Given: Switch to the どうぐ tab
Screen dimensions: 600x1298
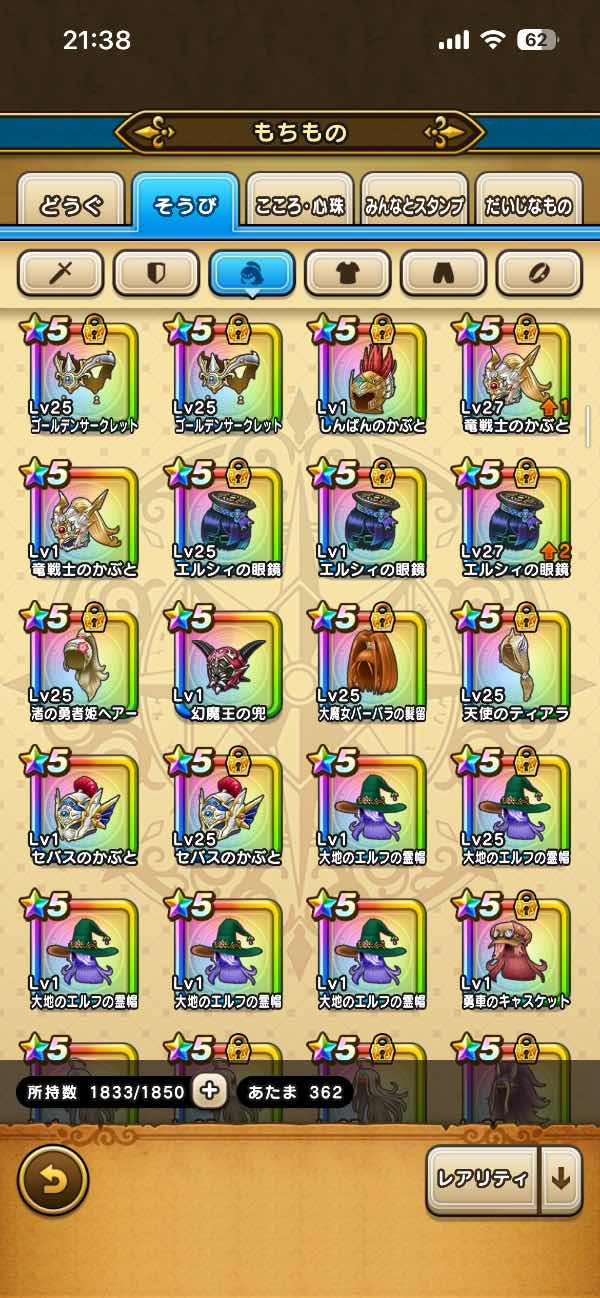Looking at the screenshot, I should coord(70,206).
